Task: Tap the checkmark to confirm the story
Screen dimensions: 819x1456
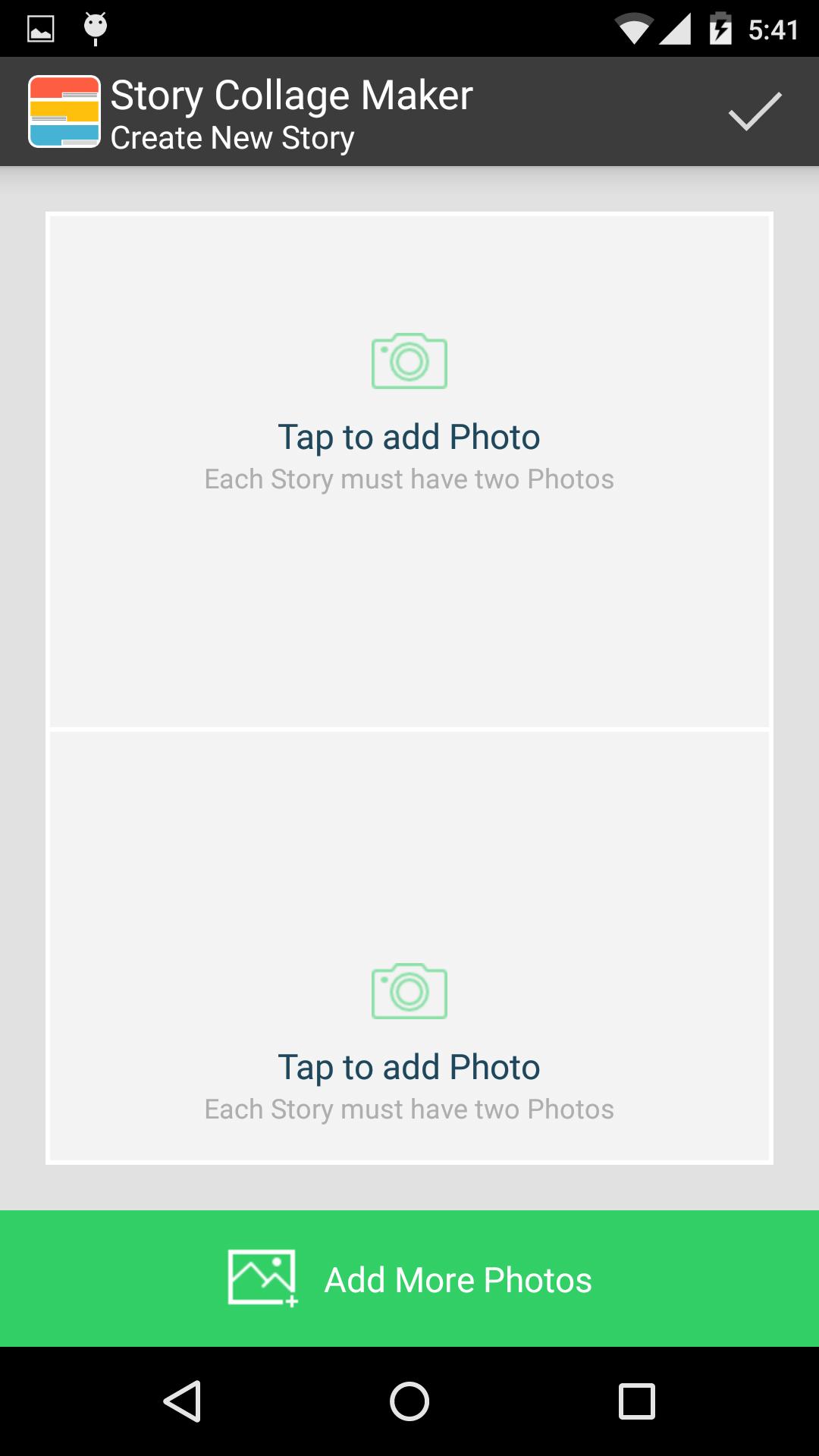Action: point(754,111)
